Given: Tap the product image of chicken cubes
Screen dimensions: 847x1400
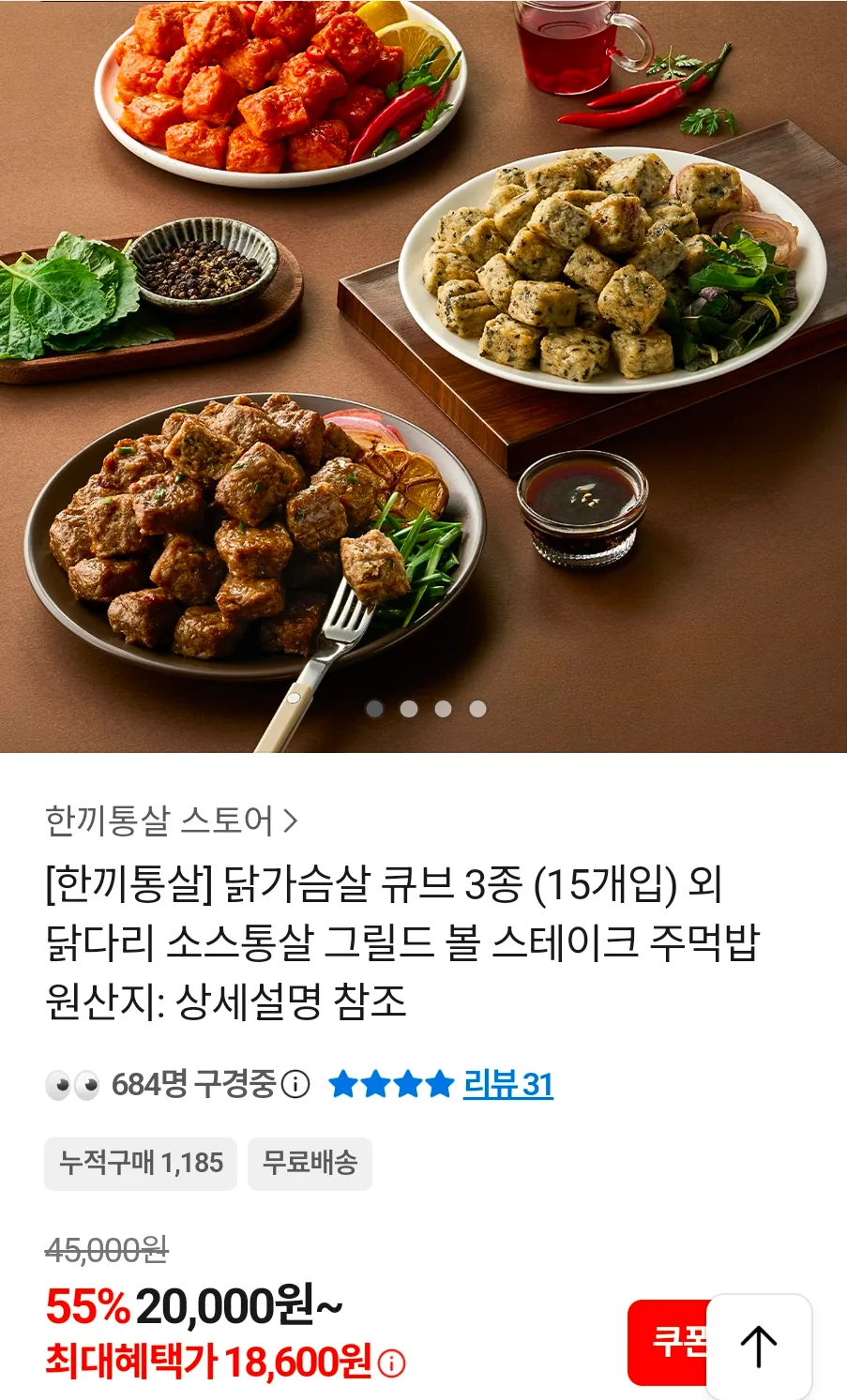Looking at the screenshot, I should pos(423,375).
